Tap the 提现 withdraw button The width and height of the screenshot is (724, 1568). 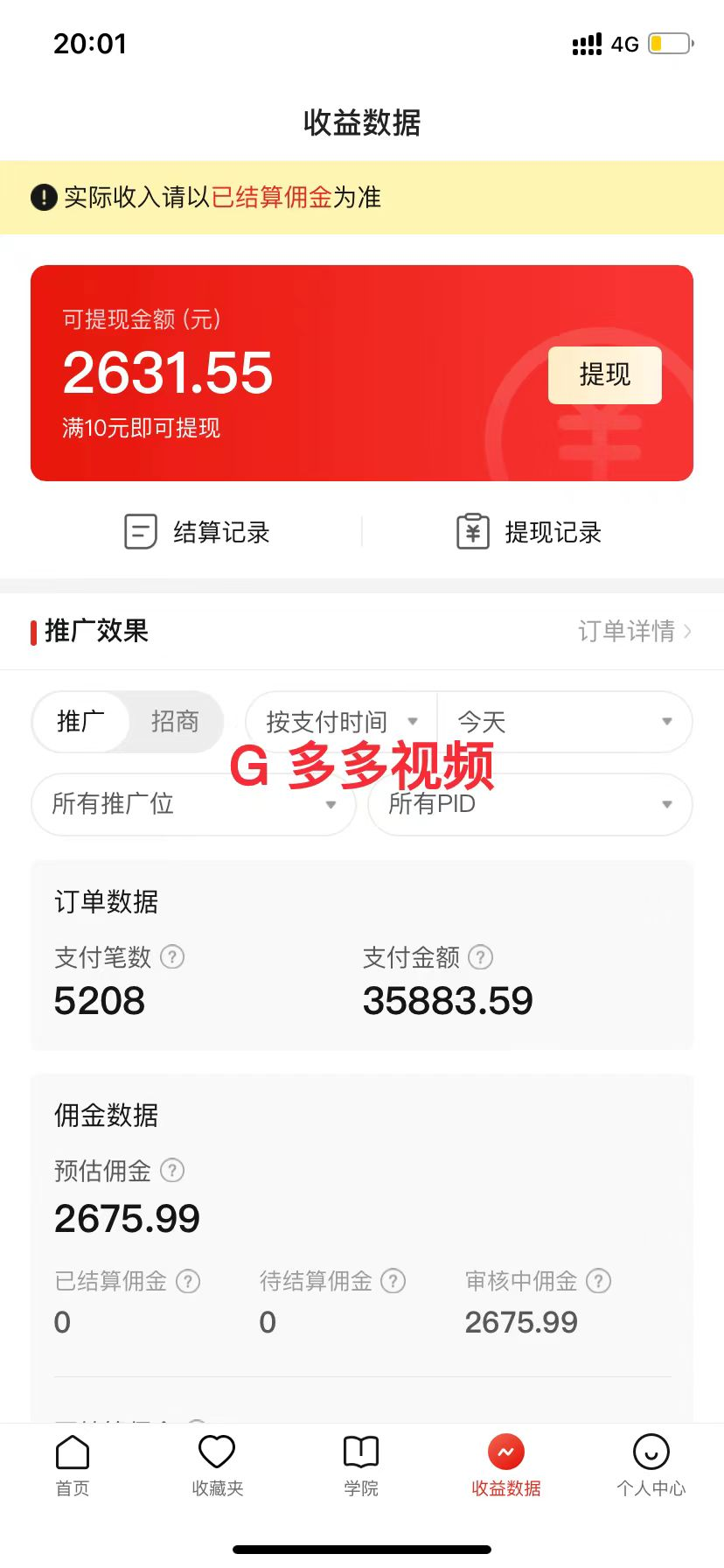pos(604,374)
